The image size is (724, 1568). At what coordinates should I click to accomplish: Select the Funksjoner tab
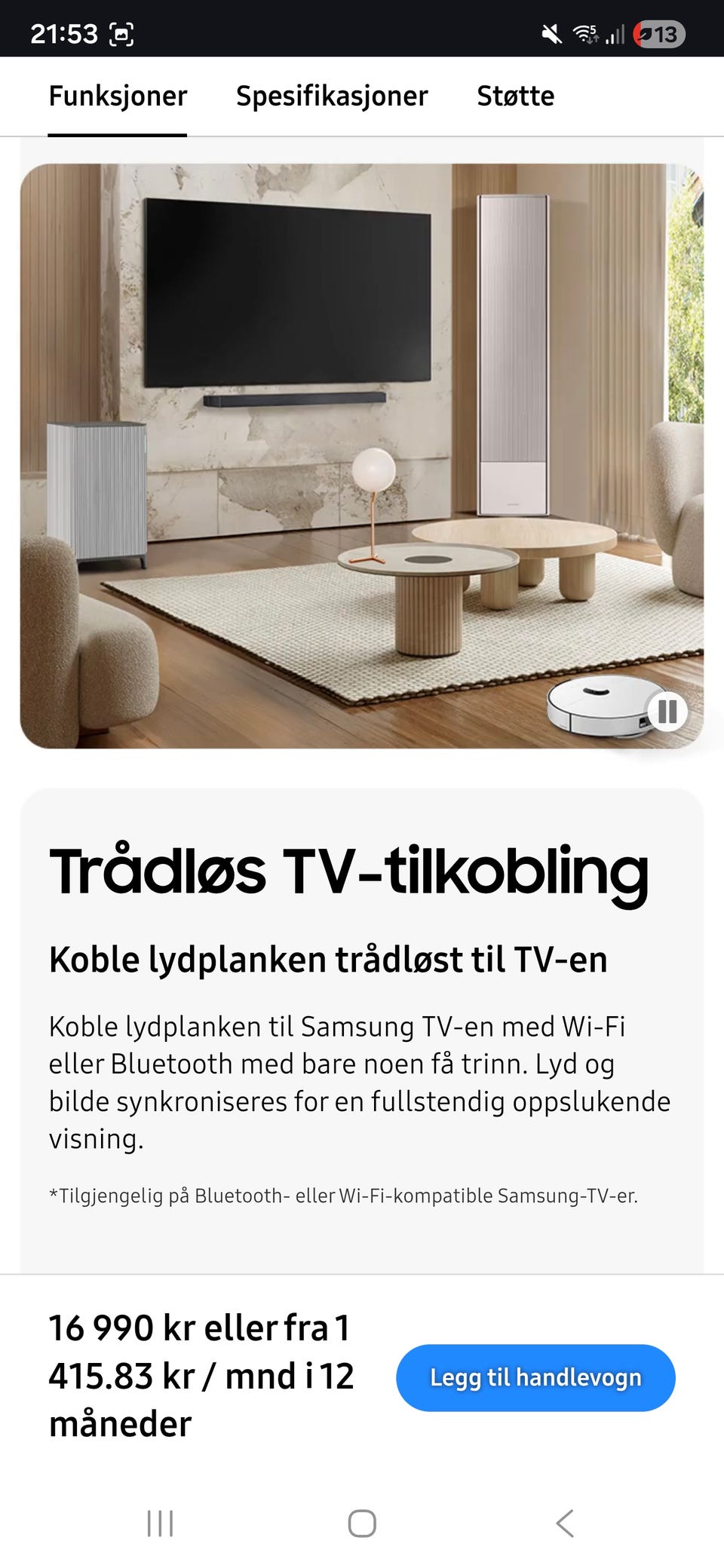tap(118, 96)
